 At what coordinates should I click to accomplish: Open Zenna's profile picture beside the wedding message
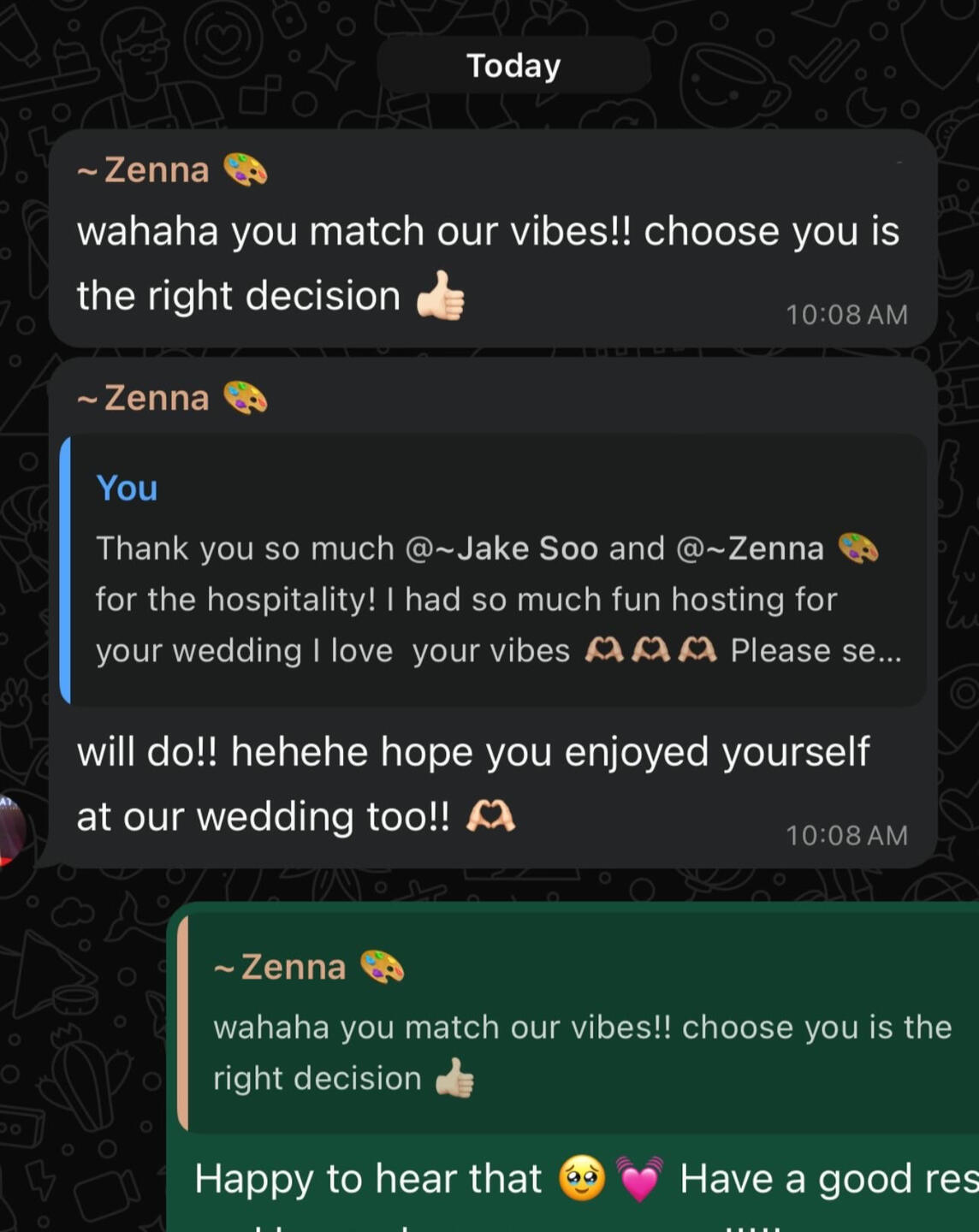point(10,830)
